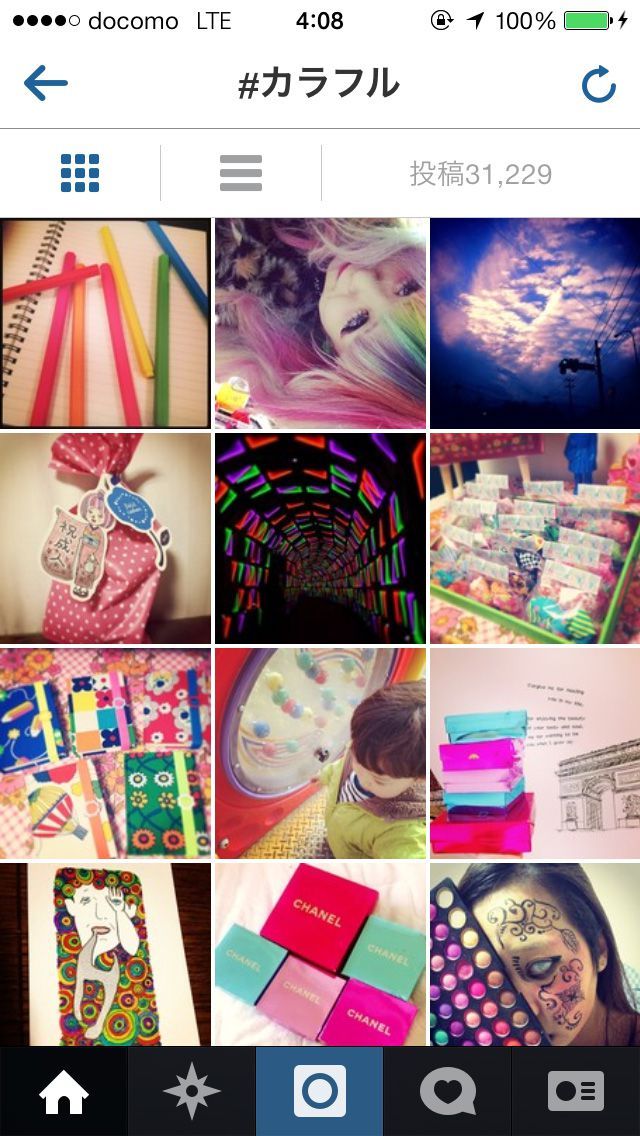The image size is (640, 1136).
Task: Open the camera tab
Action: pyautogui.click(x=320, y=1091)
